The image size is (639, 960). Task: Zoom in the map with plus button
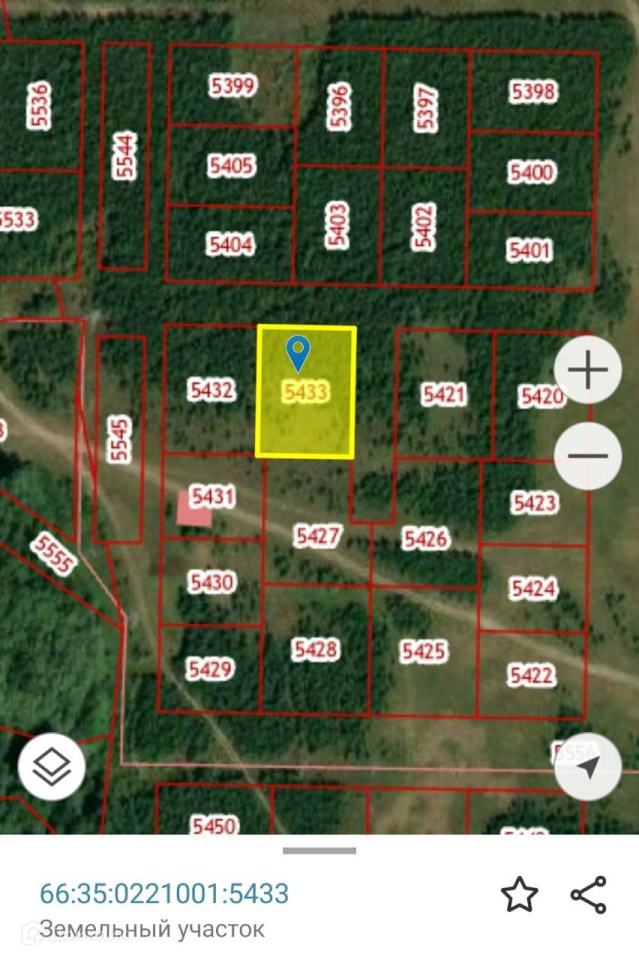point(588,369)
